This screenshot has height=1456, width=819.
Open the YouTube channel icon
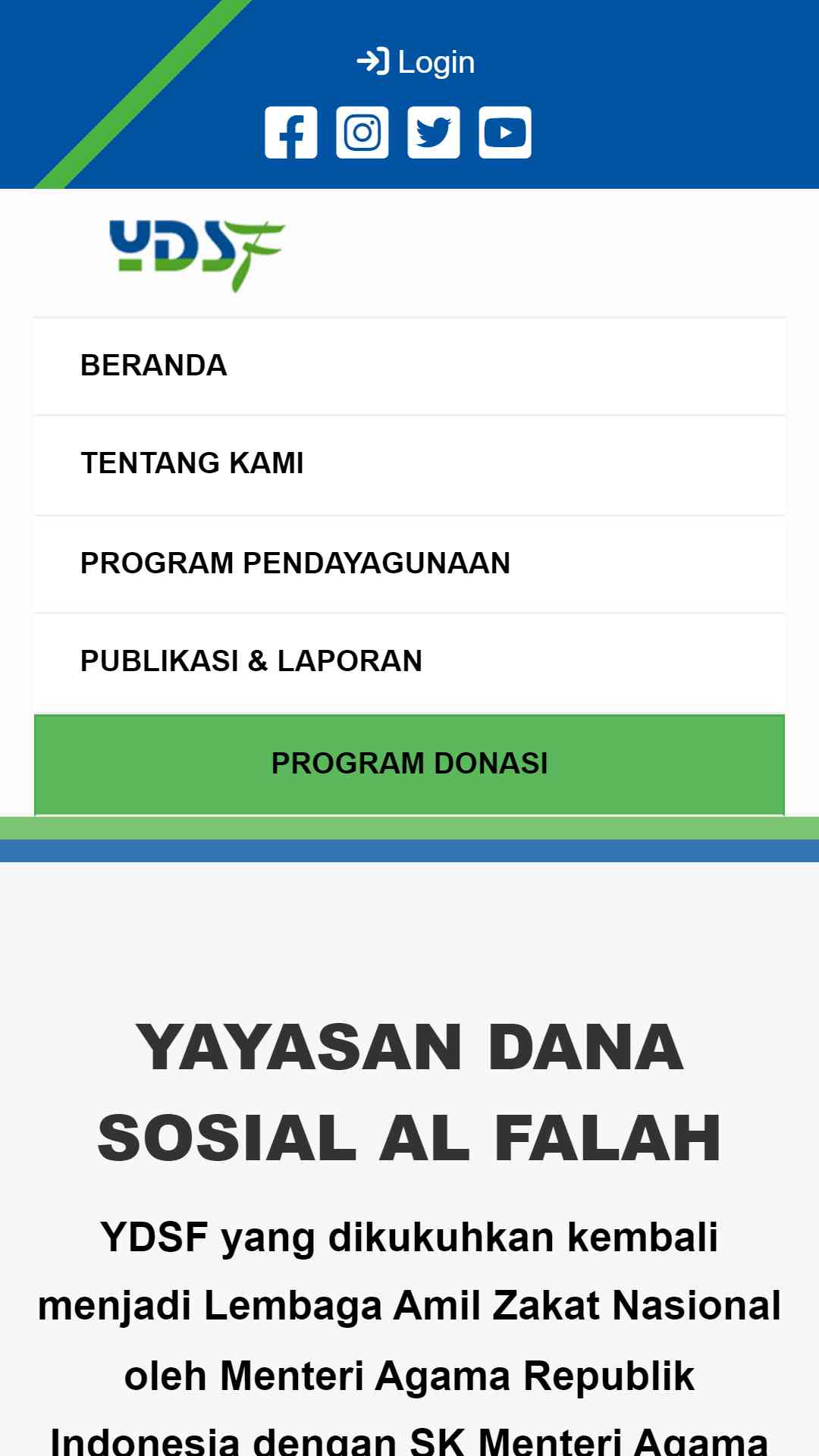505,133
